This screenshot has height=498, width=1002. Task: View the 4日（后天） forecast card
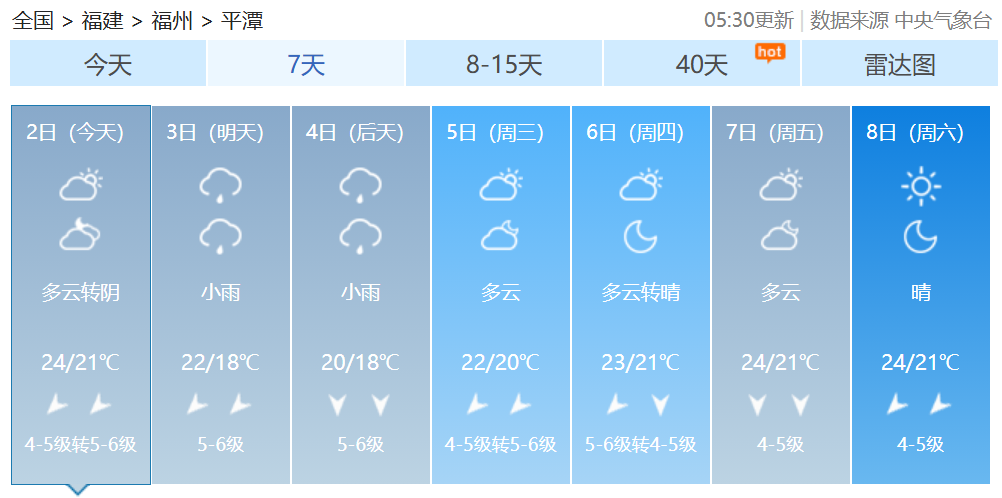(x=361, y=295)
